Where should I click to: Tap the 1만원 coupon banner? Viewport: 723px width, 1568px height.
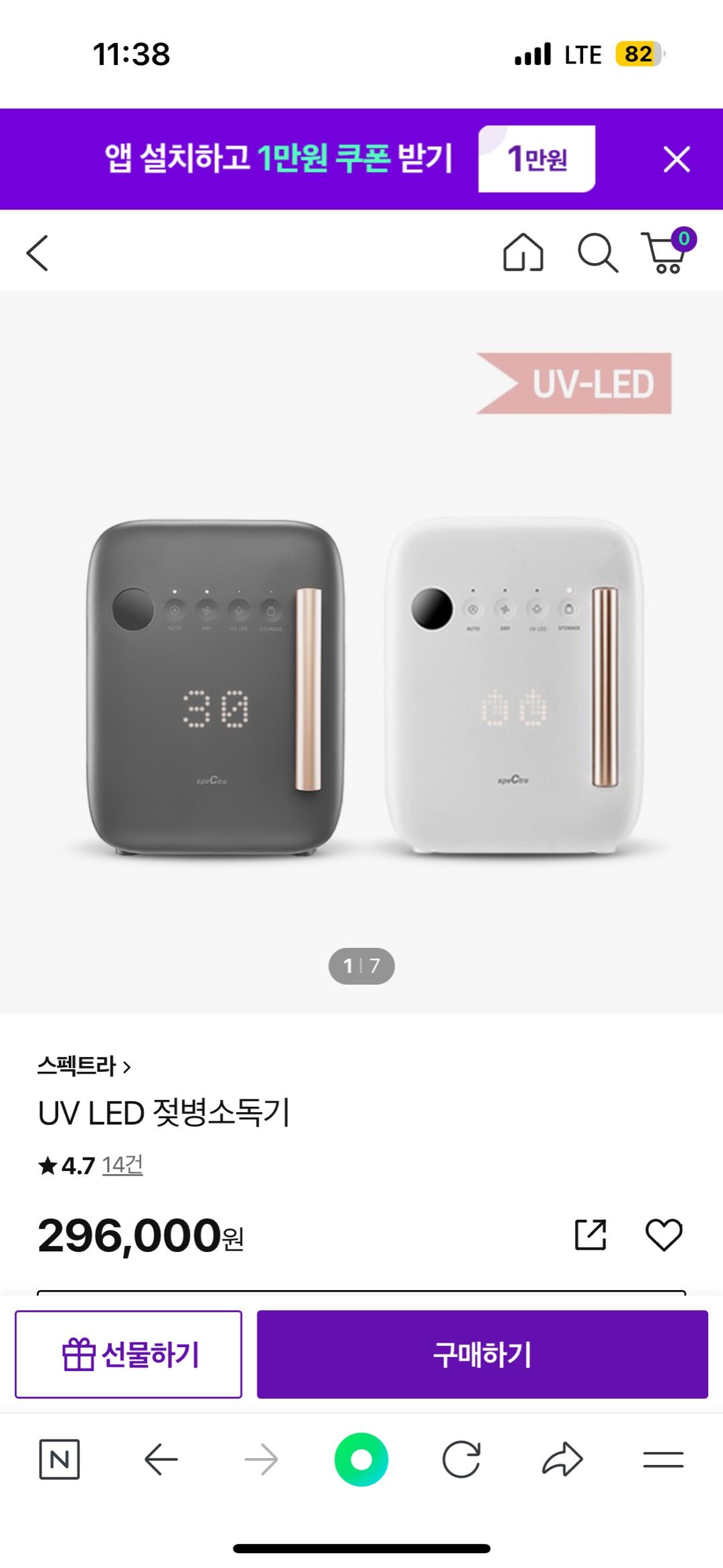(x=536, y=159)
